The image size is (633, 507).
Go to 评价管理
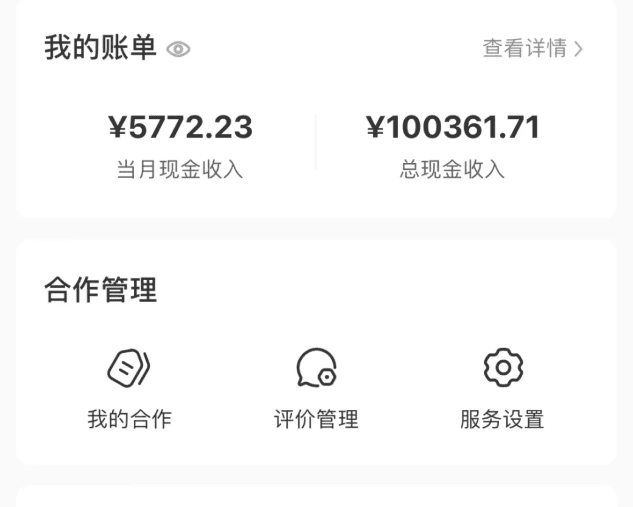316,388
